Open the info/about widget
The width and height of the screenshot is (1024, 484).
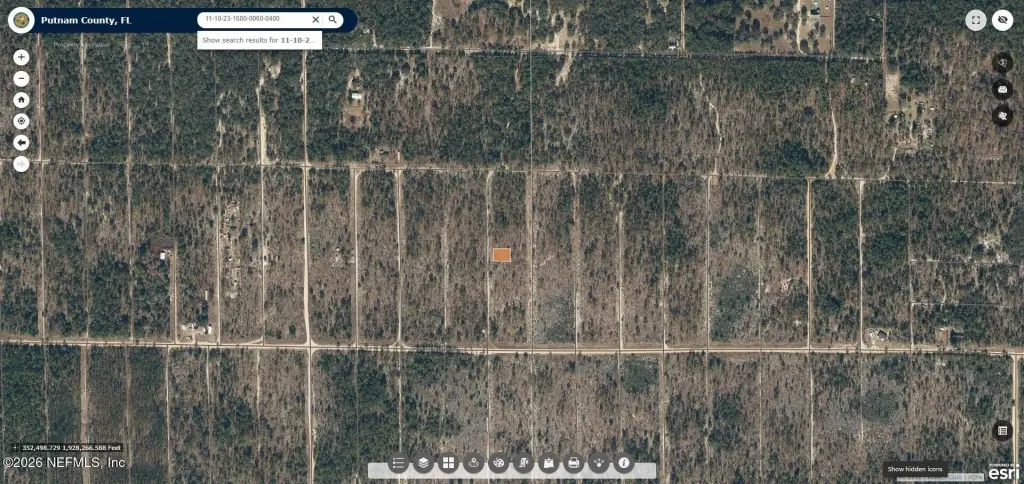tap(624, 463)
